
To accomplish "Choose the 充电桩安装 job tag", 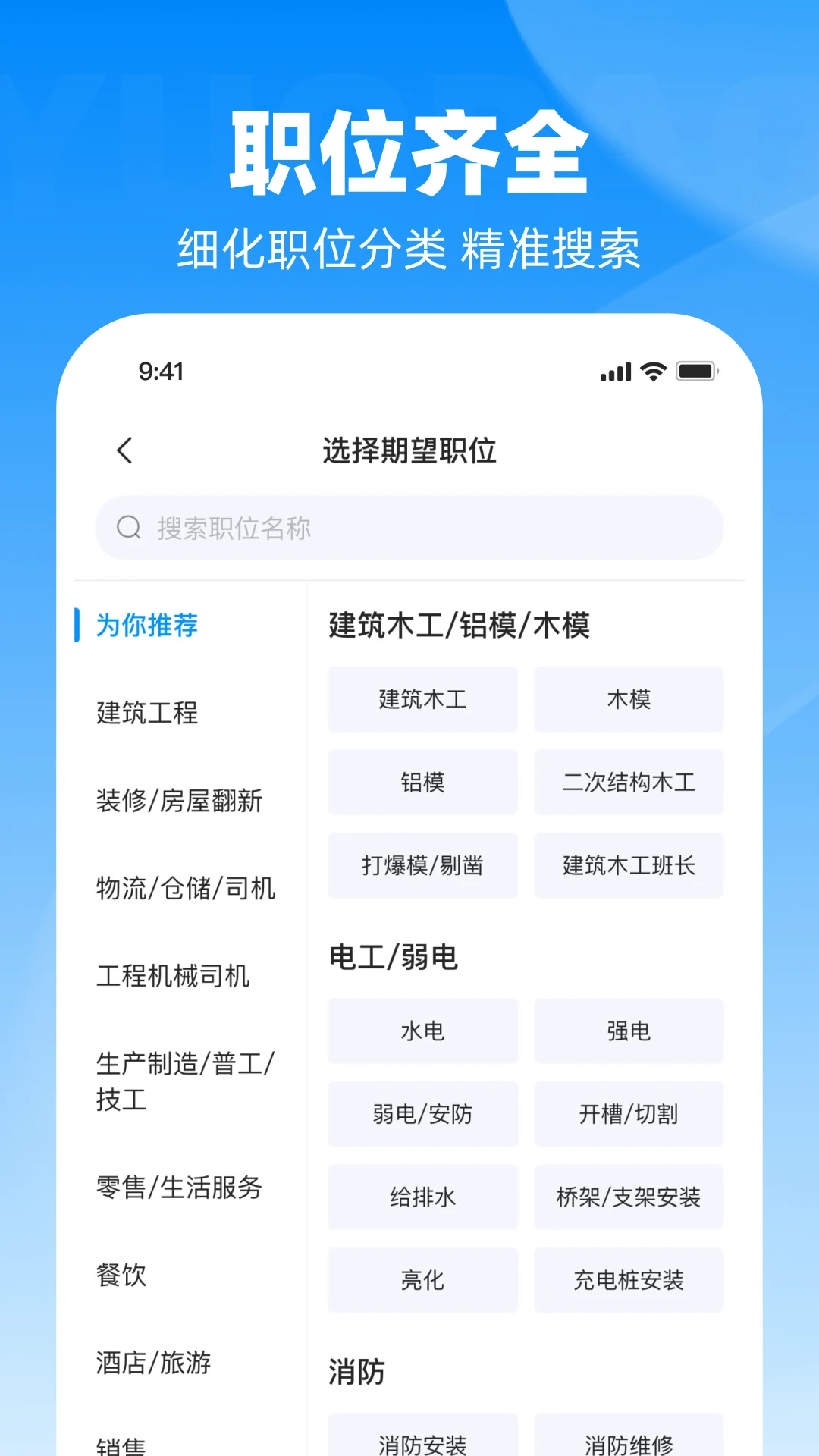I will 629,1280.
